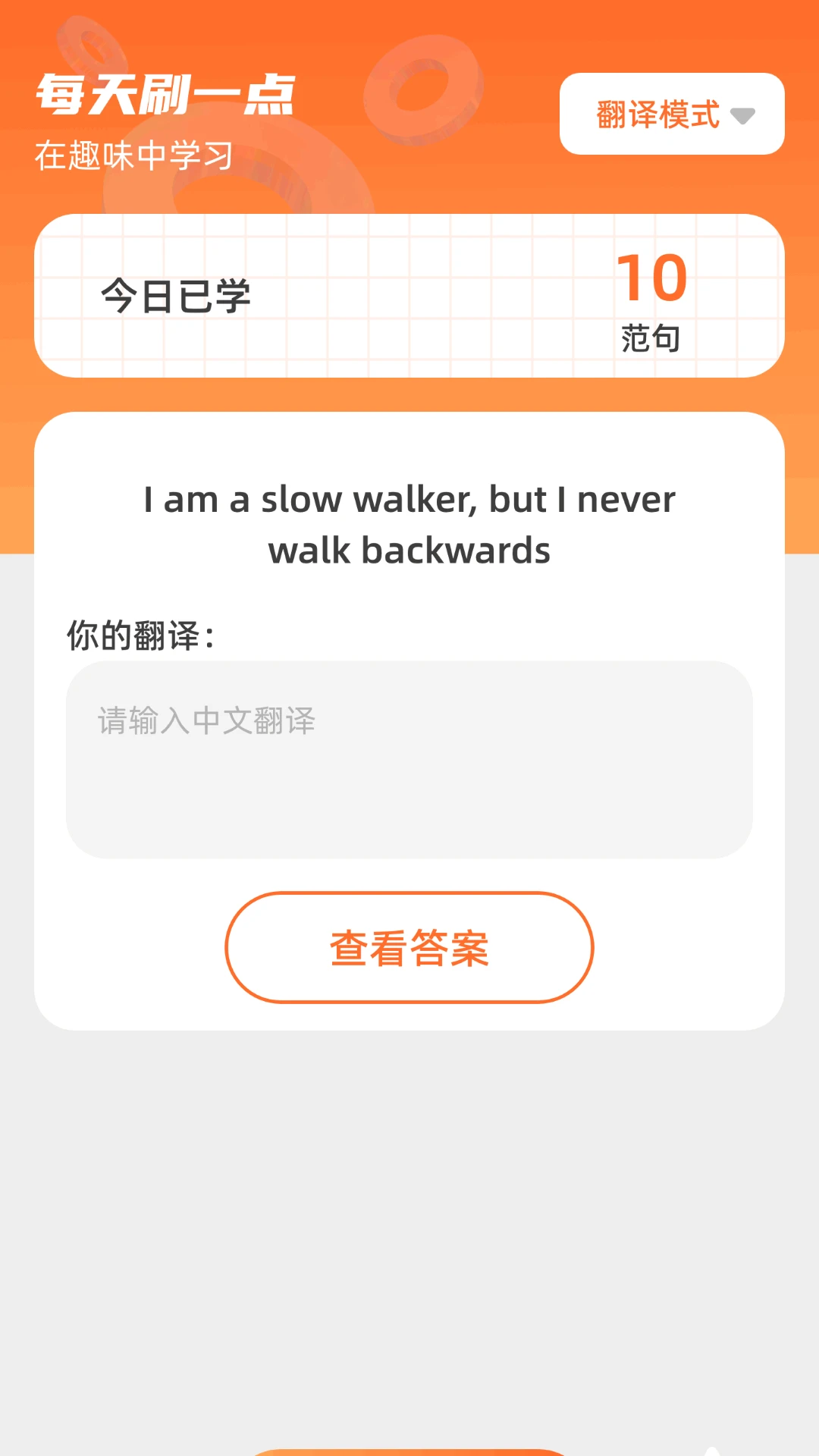Focus the 请输入中文翻译 text field
Screen dimensions: 819x1456
click(409, 759)
